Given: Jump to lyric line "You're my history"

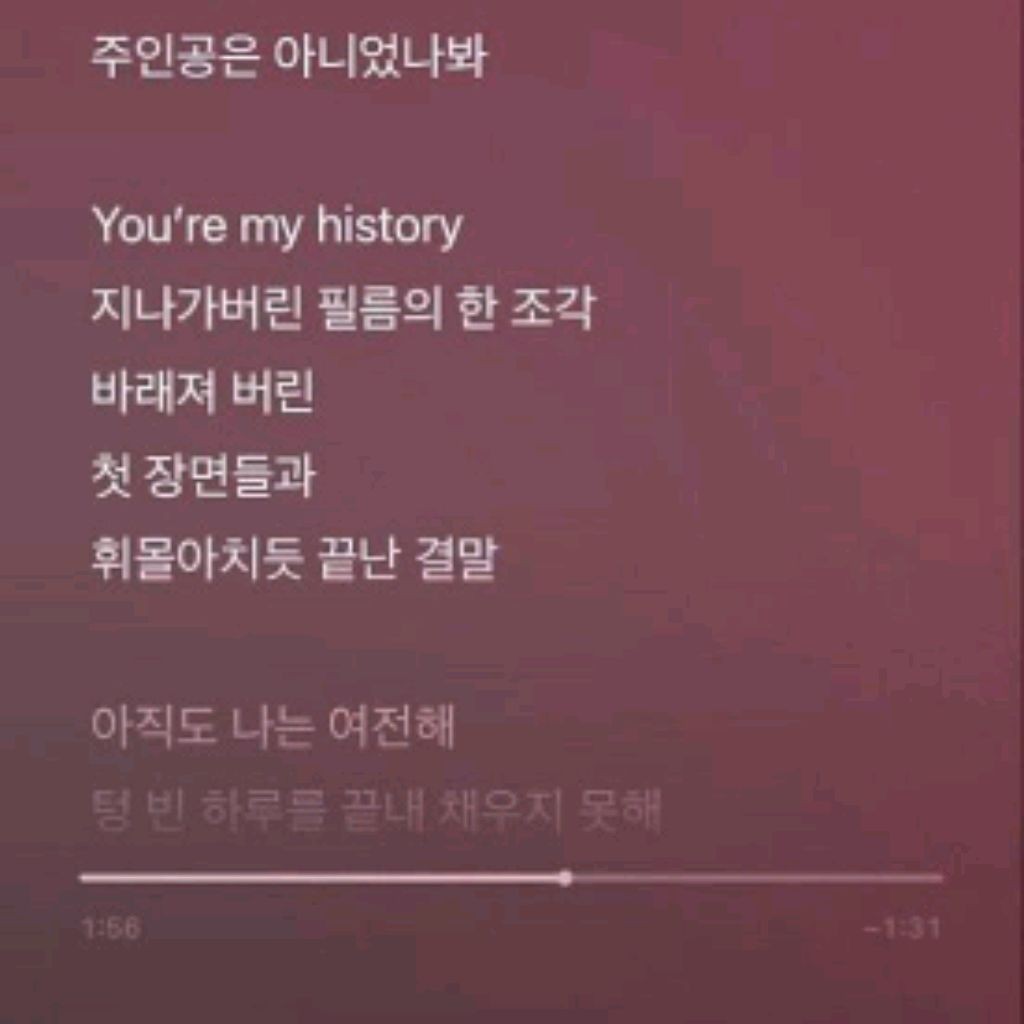Looking at the screenshot, I should pos(277,226).
